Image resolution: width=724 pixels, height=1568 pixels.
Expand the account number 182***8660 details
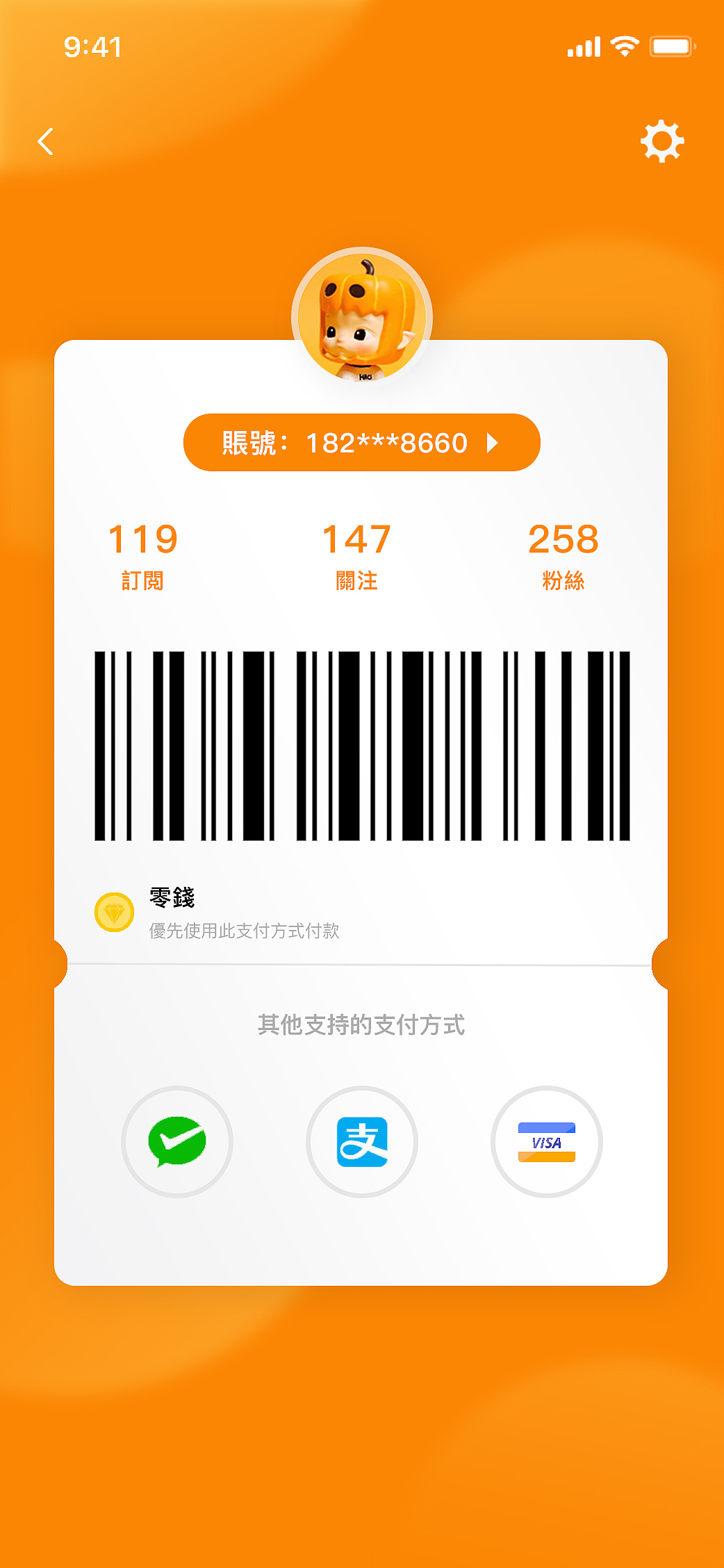tap(361, 443)
